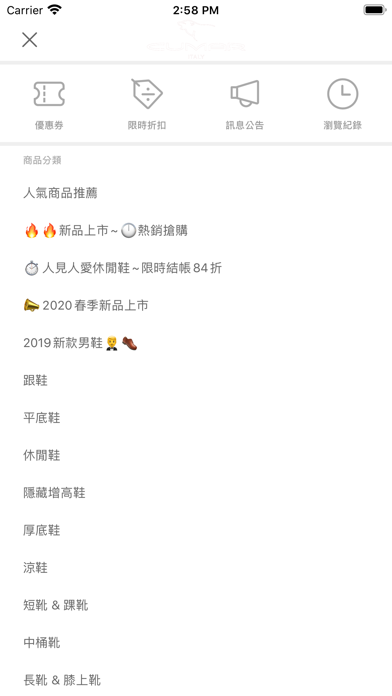
Task: Open the 涼鞋 category
Action: 196,568
